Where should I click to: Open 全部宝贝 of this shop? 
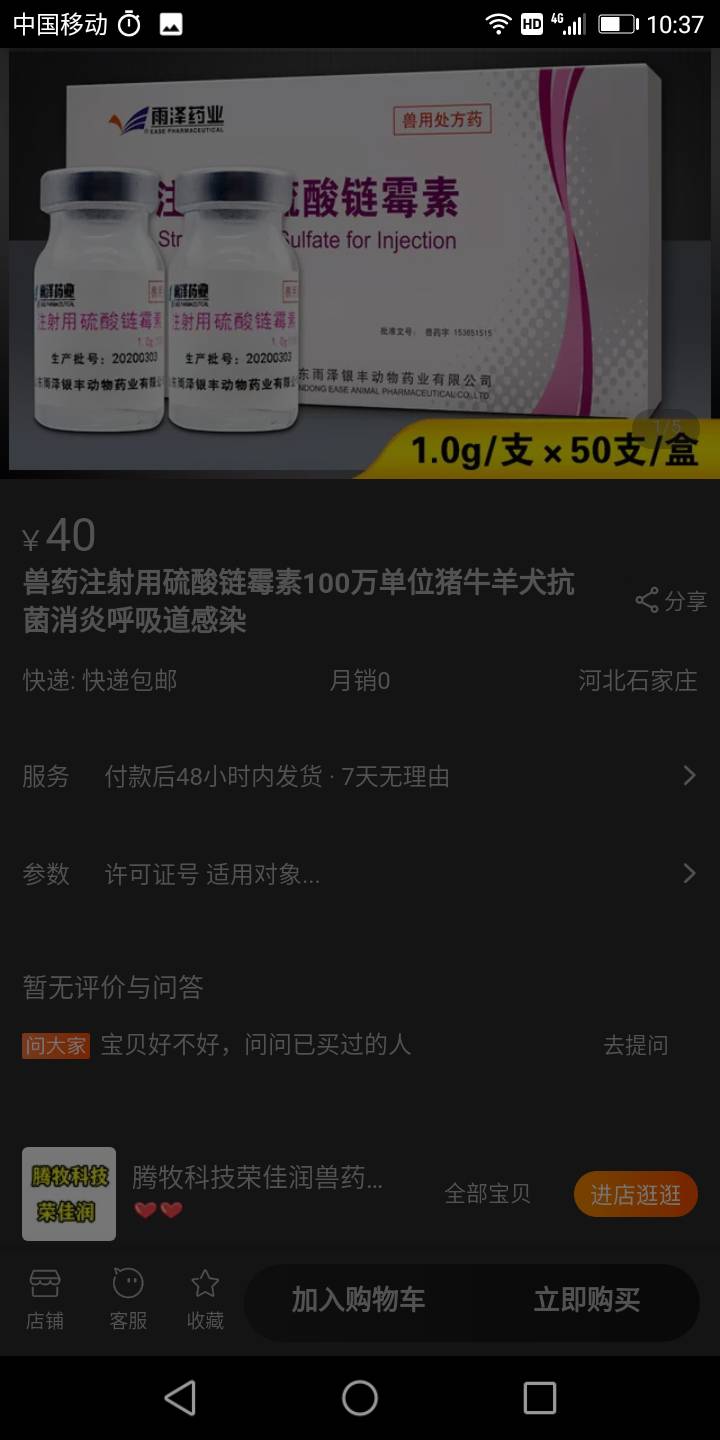click(487, 1193)
